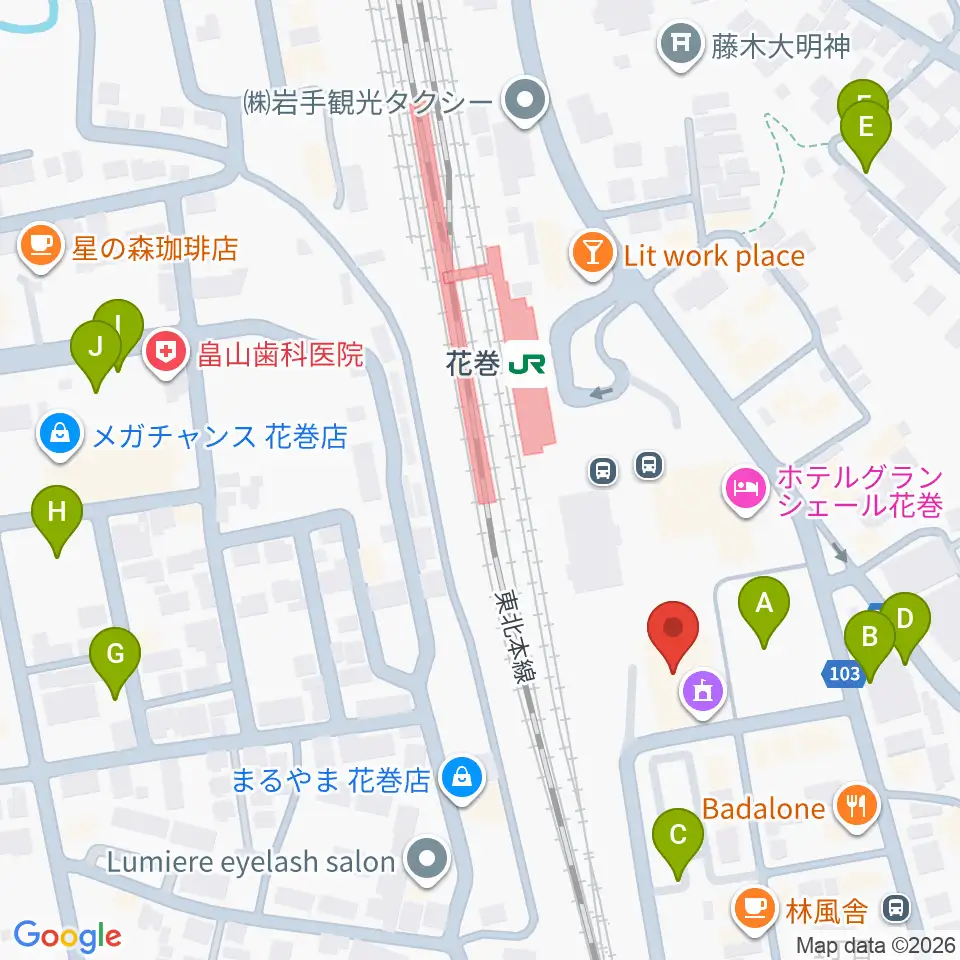Open the 星の森珈琲店 cafe pin
960x960 pixels.
41,248
